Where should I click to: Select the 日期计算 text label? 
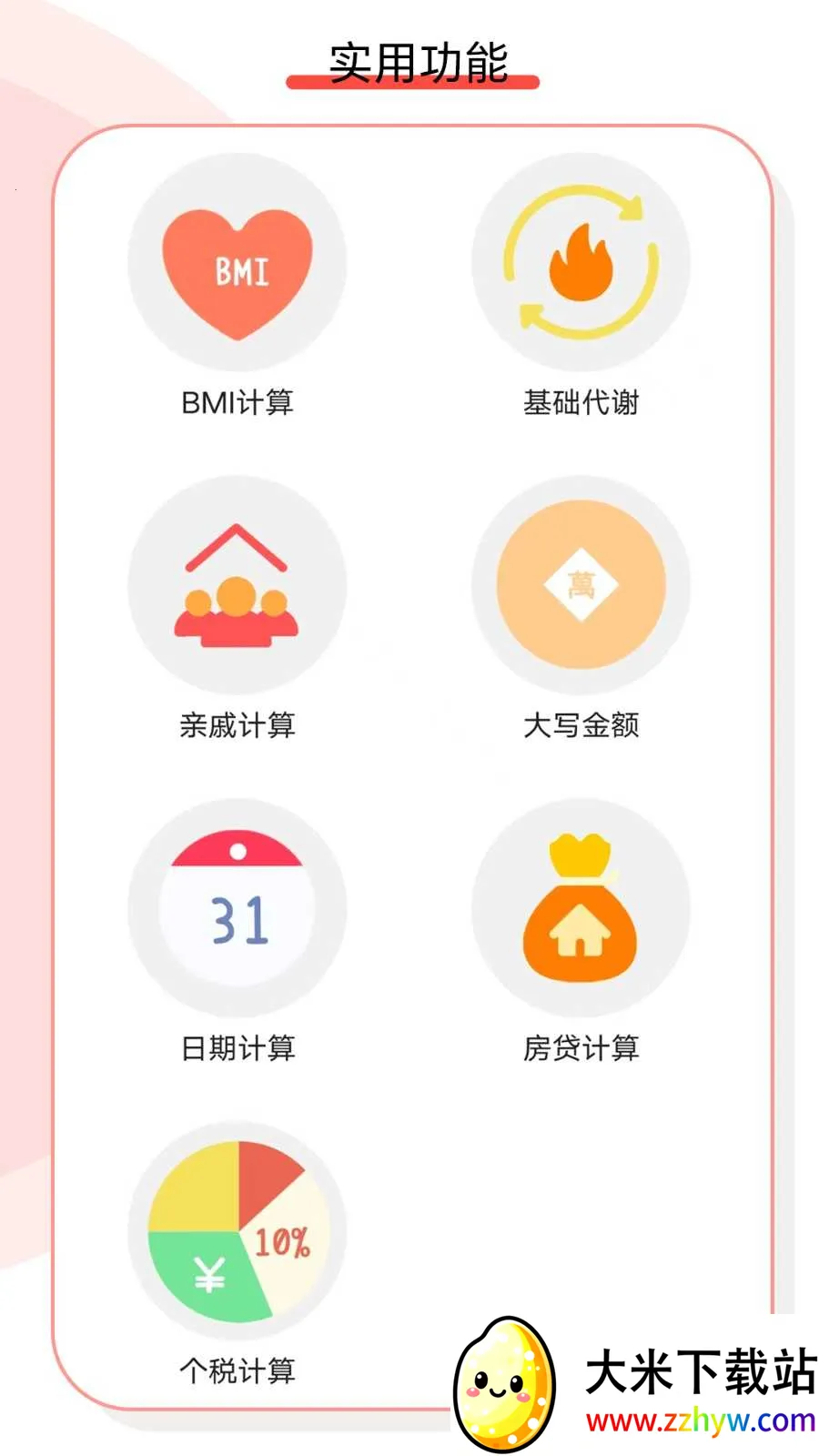238,1048
